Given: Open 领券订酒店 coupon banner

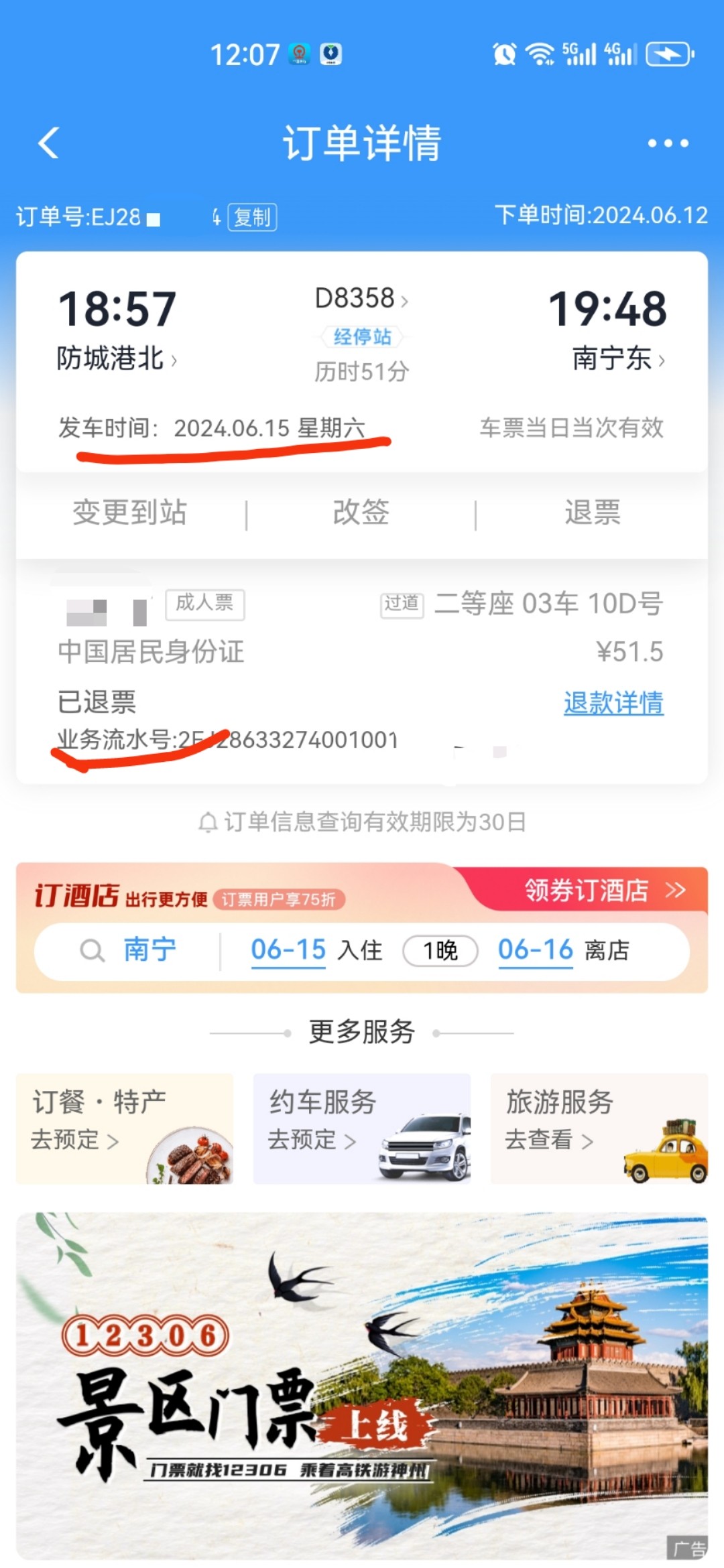Looking at the screenshot, I should point(603,891).
